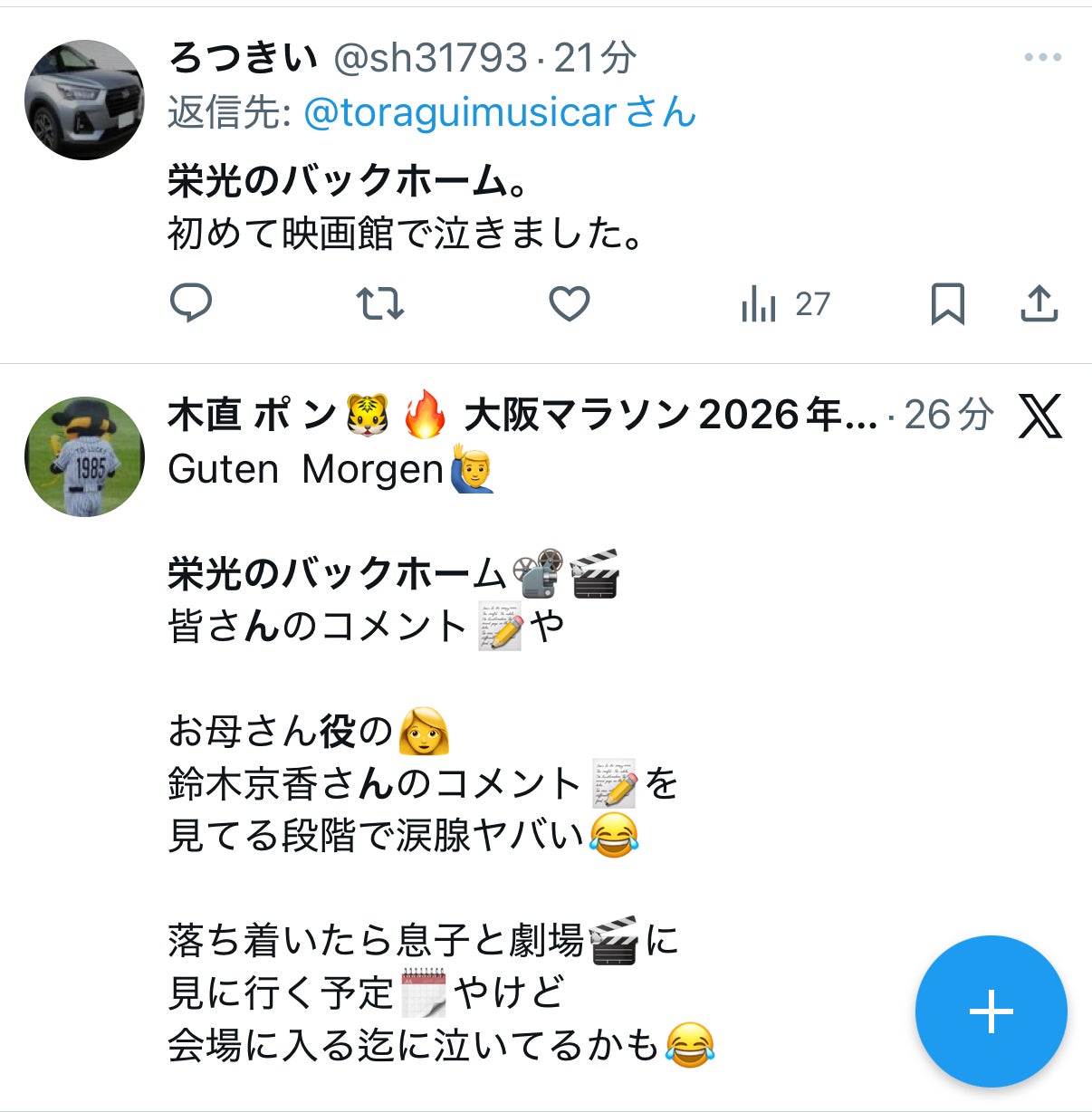
Task: Open the compose new post plus button
Action: point(993,1012)
